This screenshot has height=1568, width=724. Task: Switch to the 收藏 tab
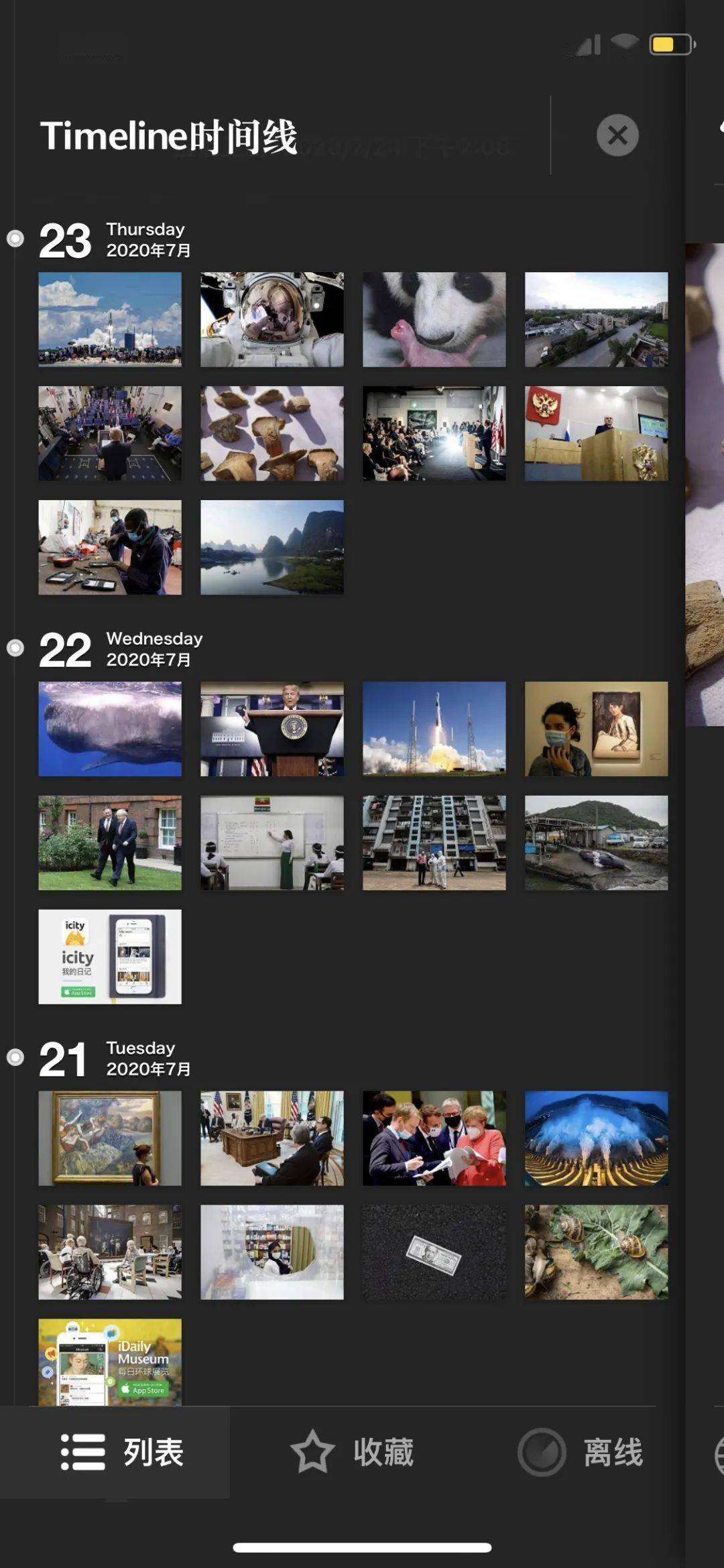[353, 1452]
